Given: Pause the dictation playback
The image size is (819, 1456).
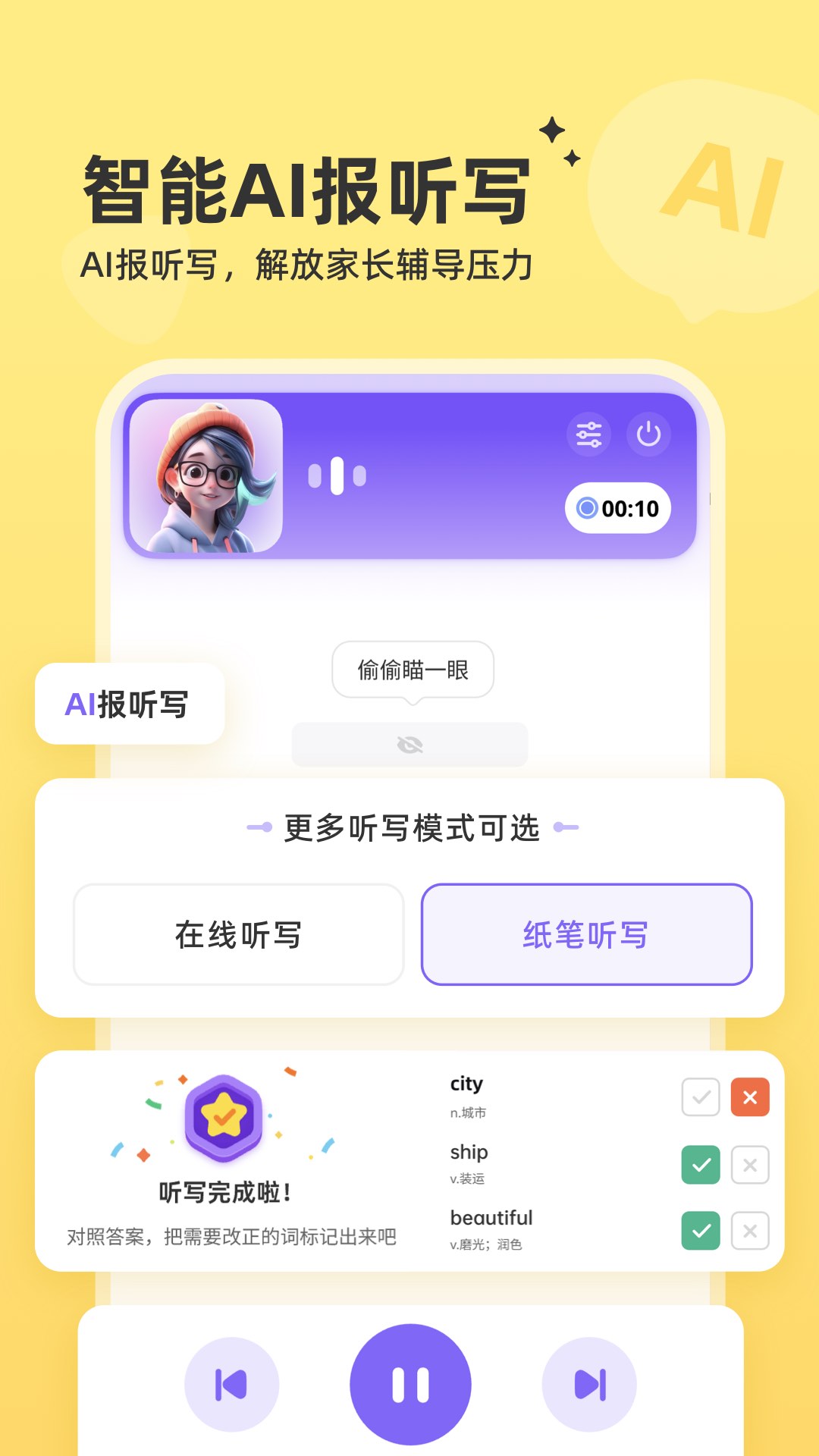Looking at the screenshot, I should 409,1382.
